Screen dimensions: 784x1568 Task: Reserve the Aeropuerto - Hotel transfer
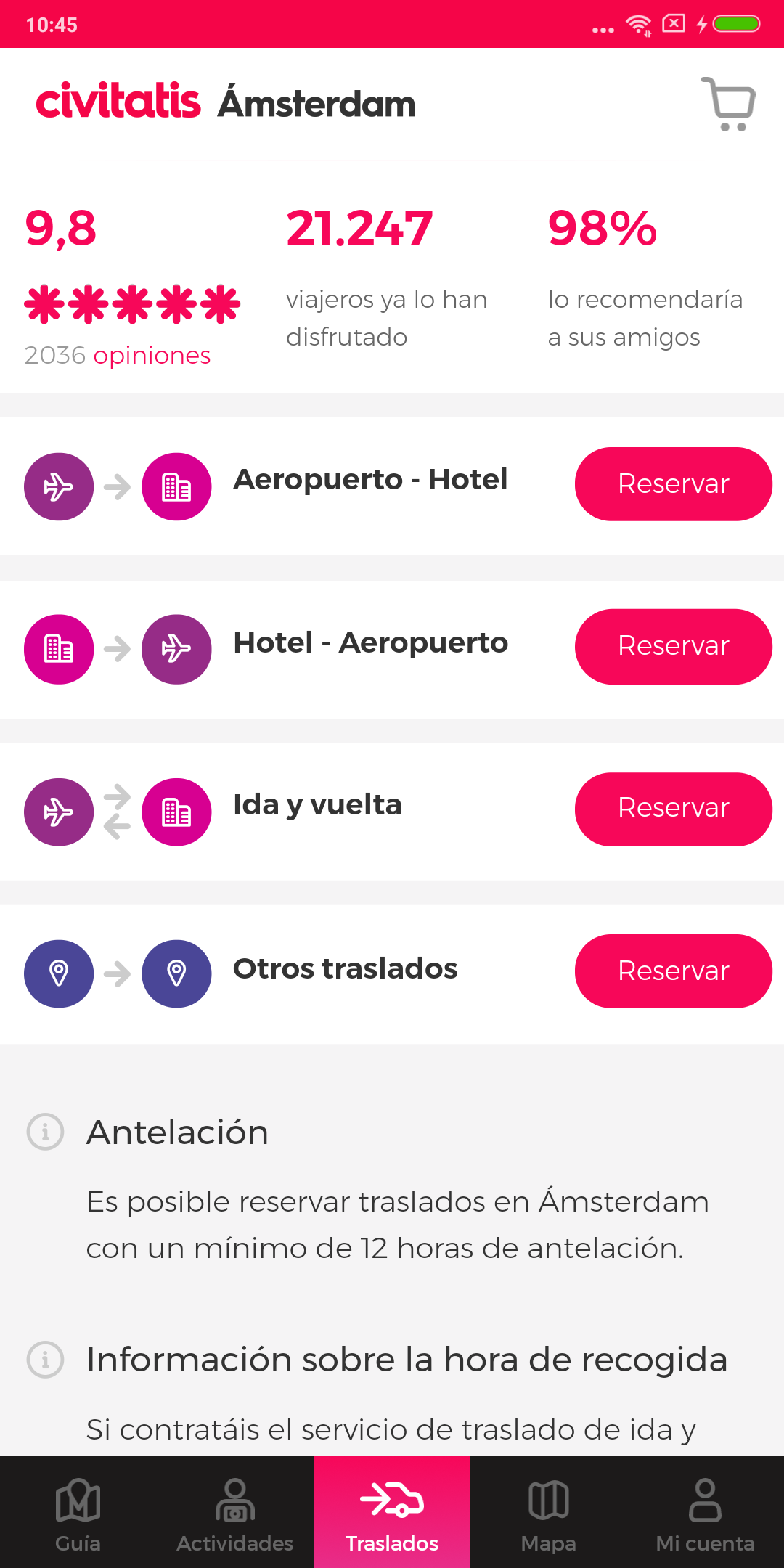pos(674,484)
